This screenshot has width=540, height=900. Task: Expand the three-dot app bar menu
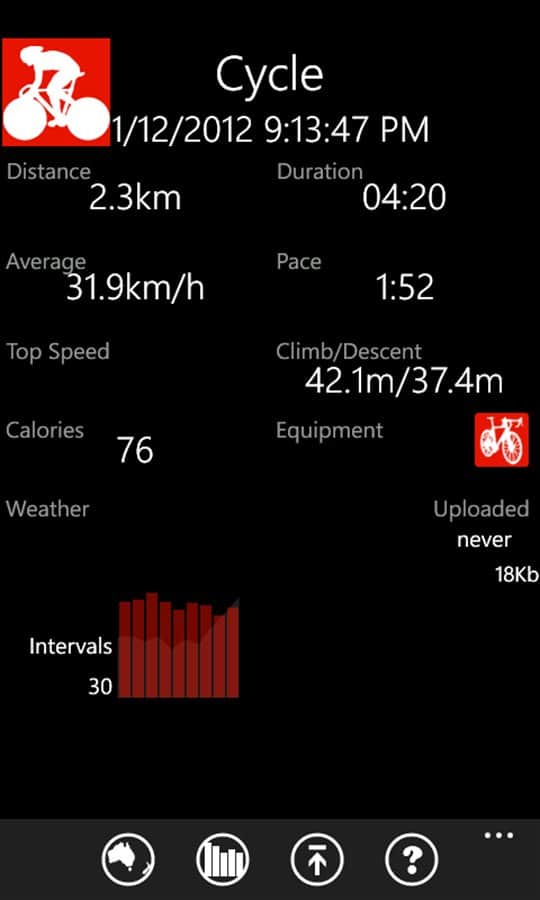(498, 836)
